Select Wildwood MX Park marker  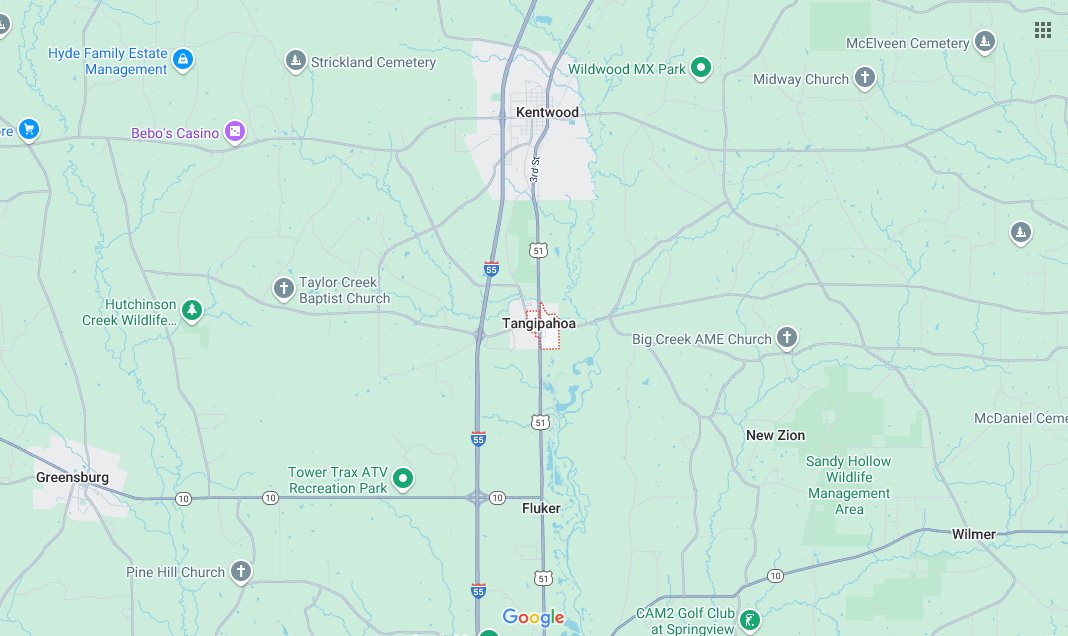pyautogui.click(x=702, y=68)
